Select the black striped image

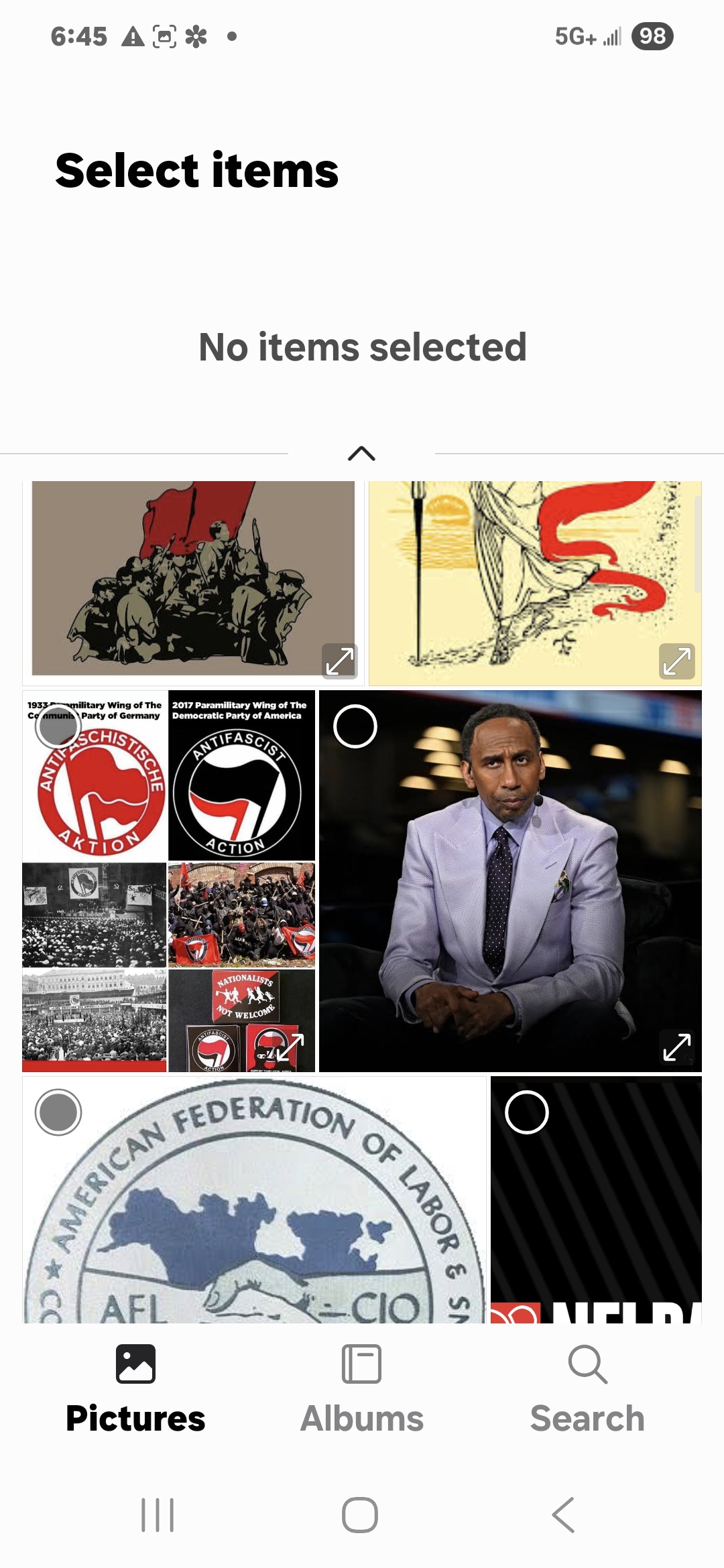[527, 1112]
